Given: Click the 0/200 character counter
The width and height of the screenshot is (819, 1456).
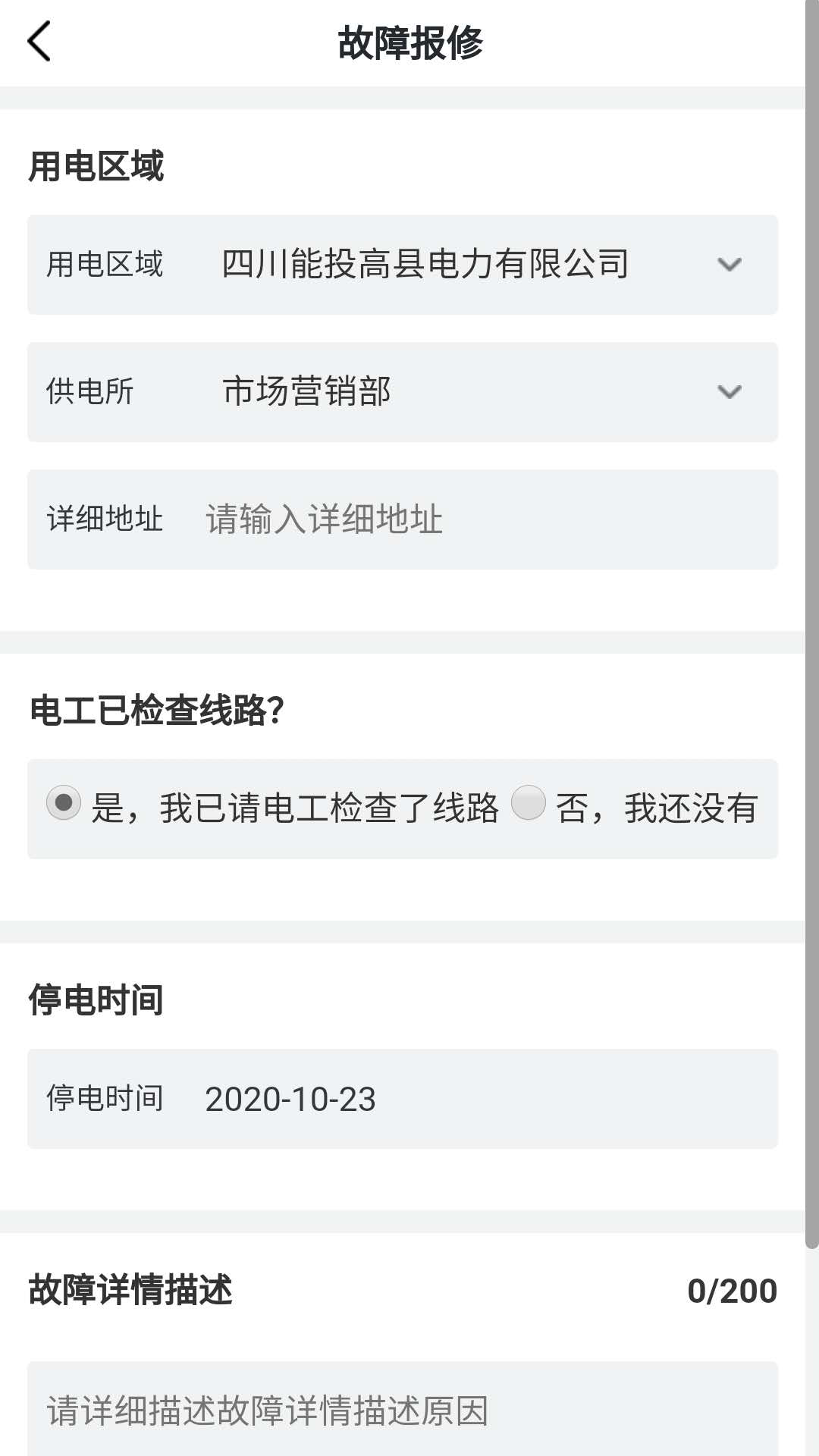Looking at the screenshot, I should (733, 1289).
